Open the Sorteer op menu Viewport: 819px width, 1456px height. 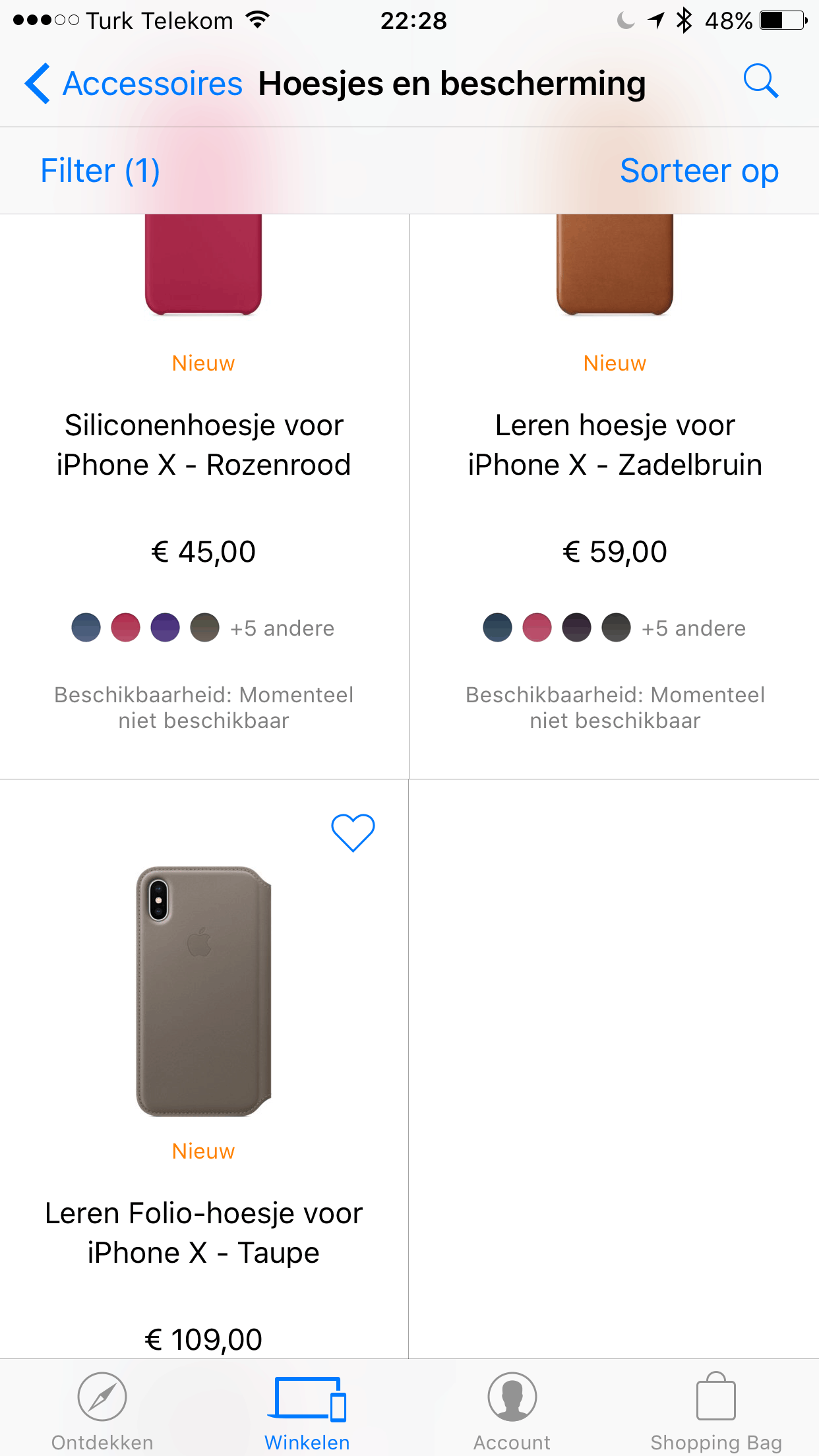point(699,171)
